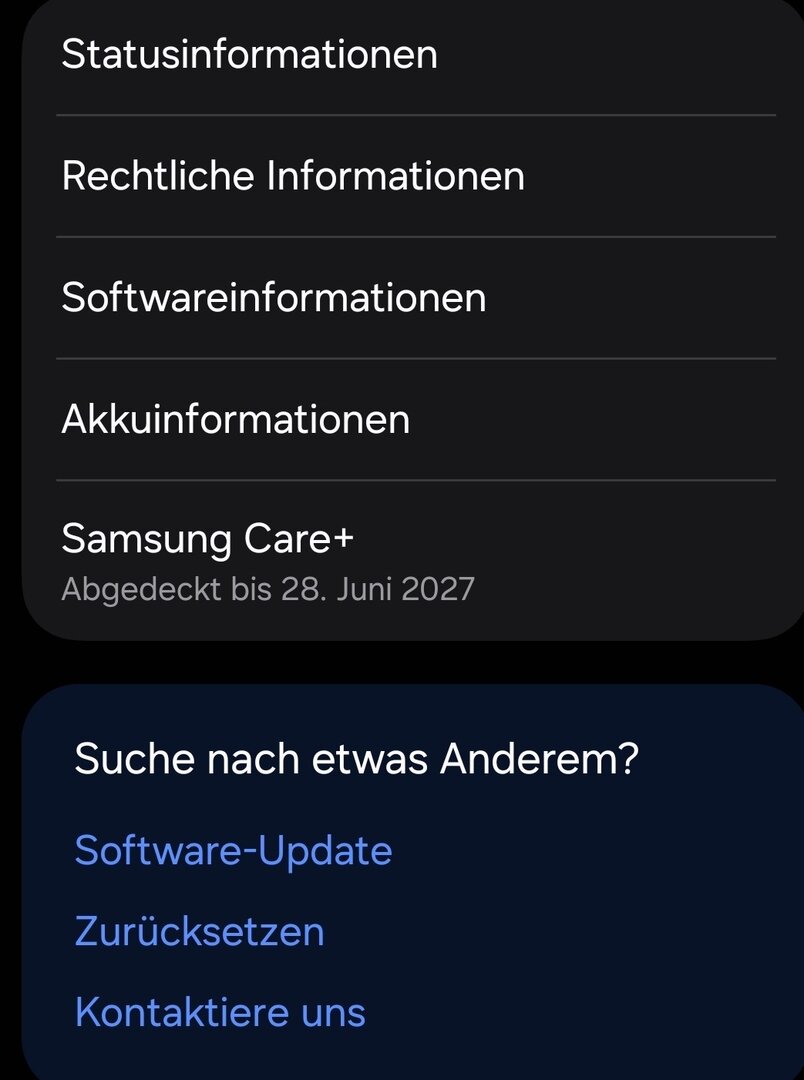Screen dimensions: 804x1080
Task: Go to Software-Update
Action: (233, 850)
